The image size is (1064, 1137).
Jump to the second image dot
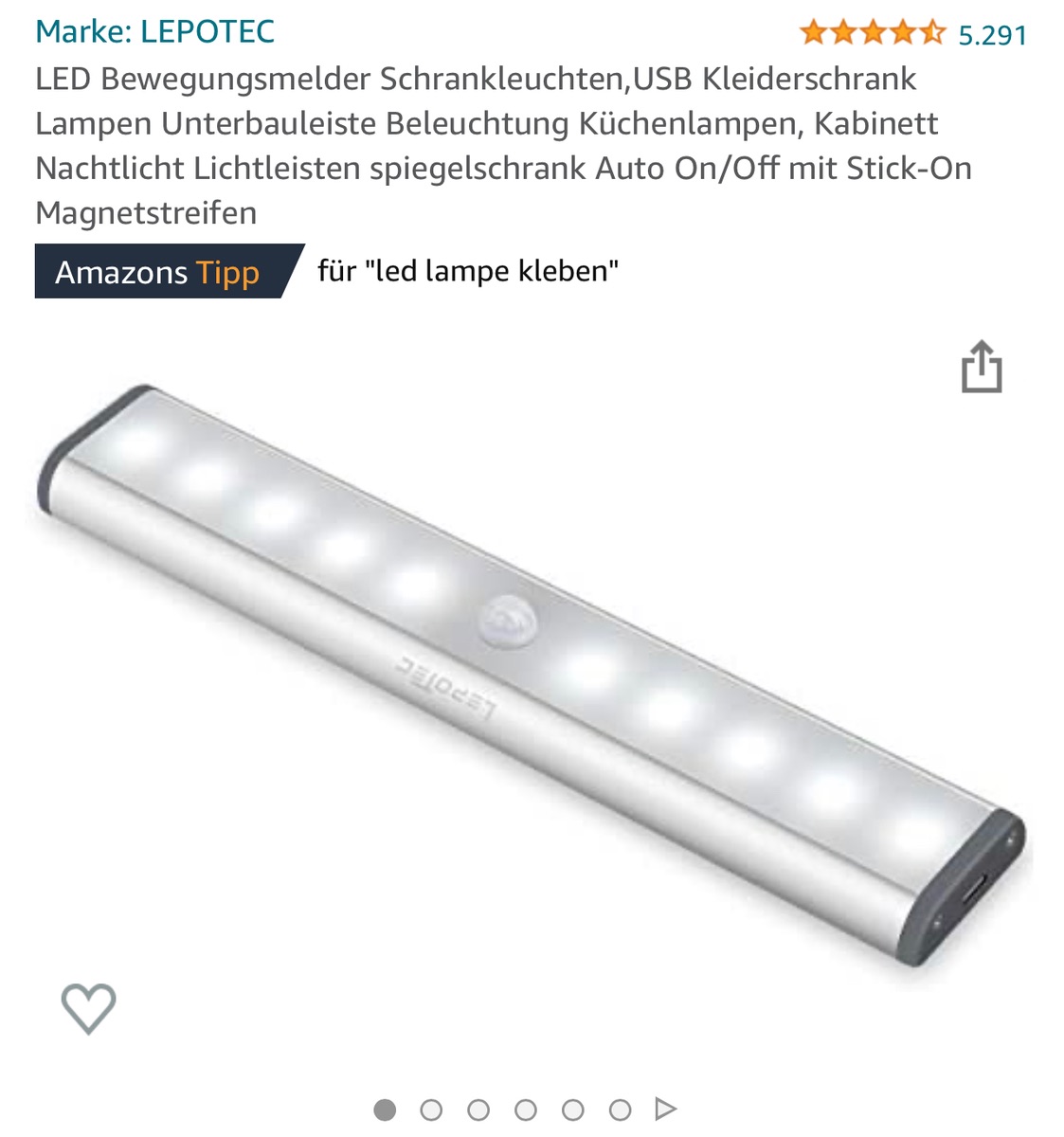pos(431,1110)
